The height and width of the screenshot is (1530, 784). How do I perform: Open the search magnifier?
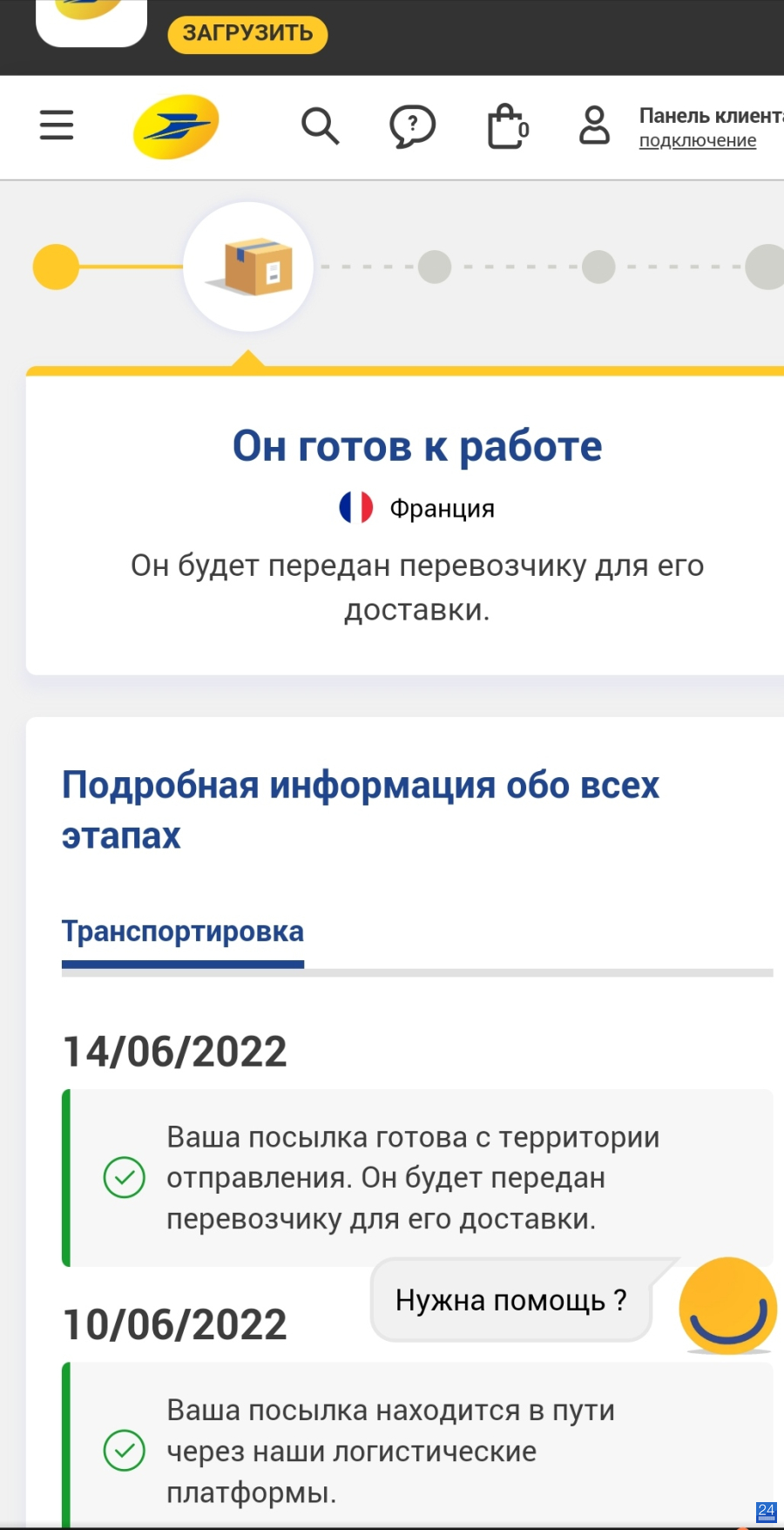[x=321, y=126]
